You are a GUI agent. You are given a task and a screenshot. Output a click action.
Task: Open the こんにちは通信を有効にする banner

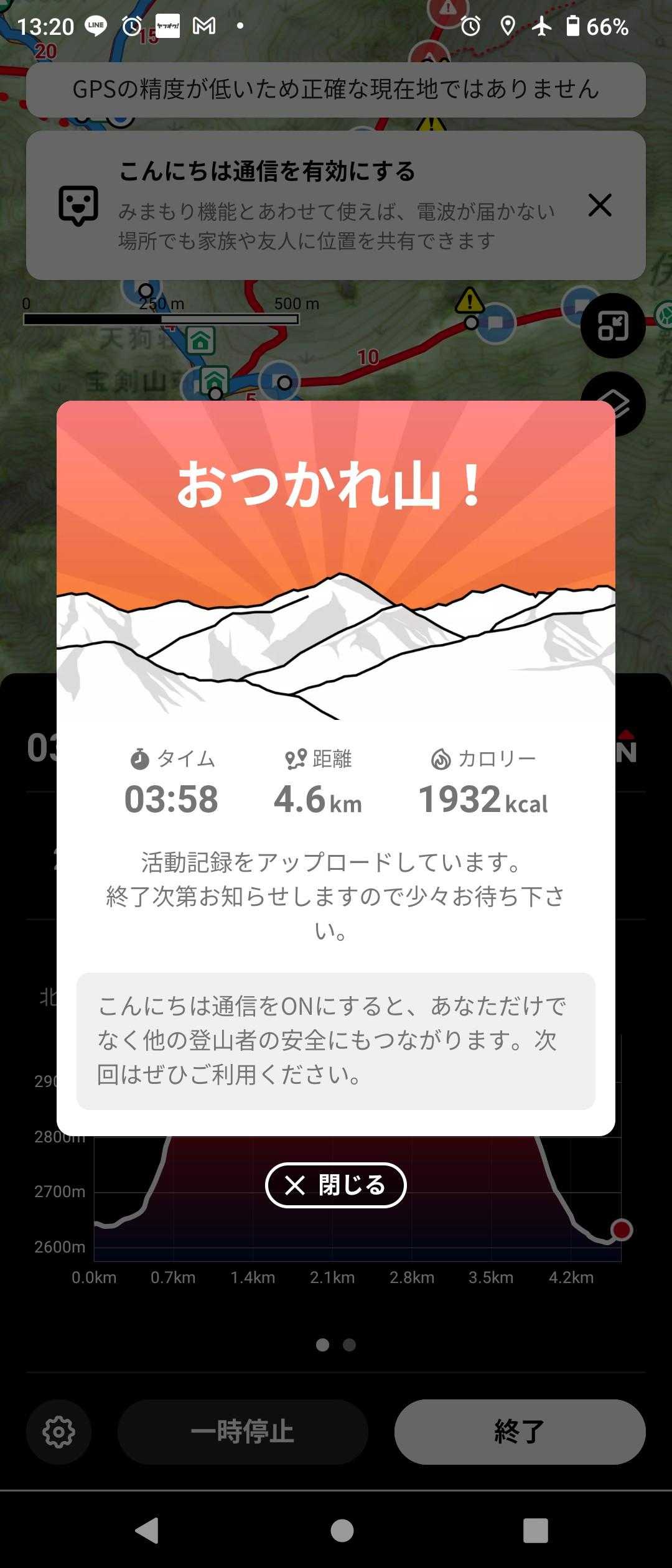click(x=311, y=205)
